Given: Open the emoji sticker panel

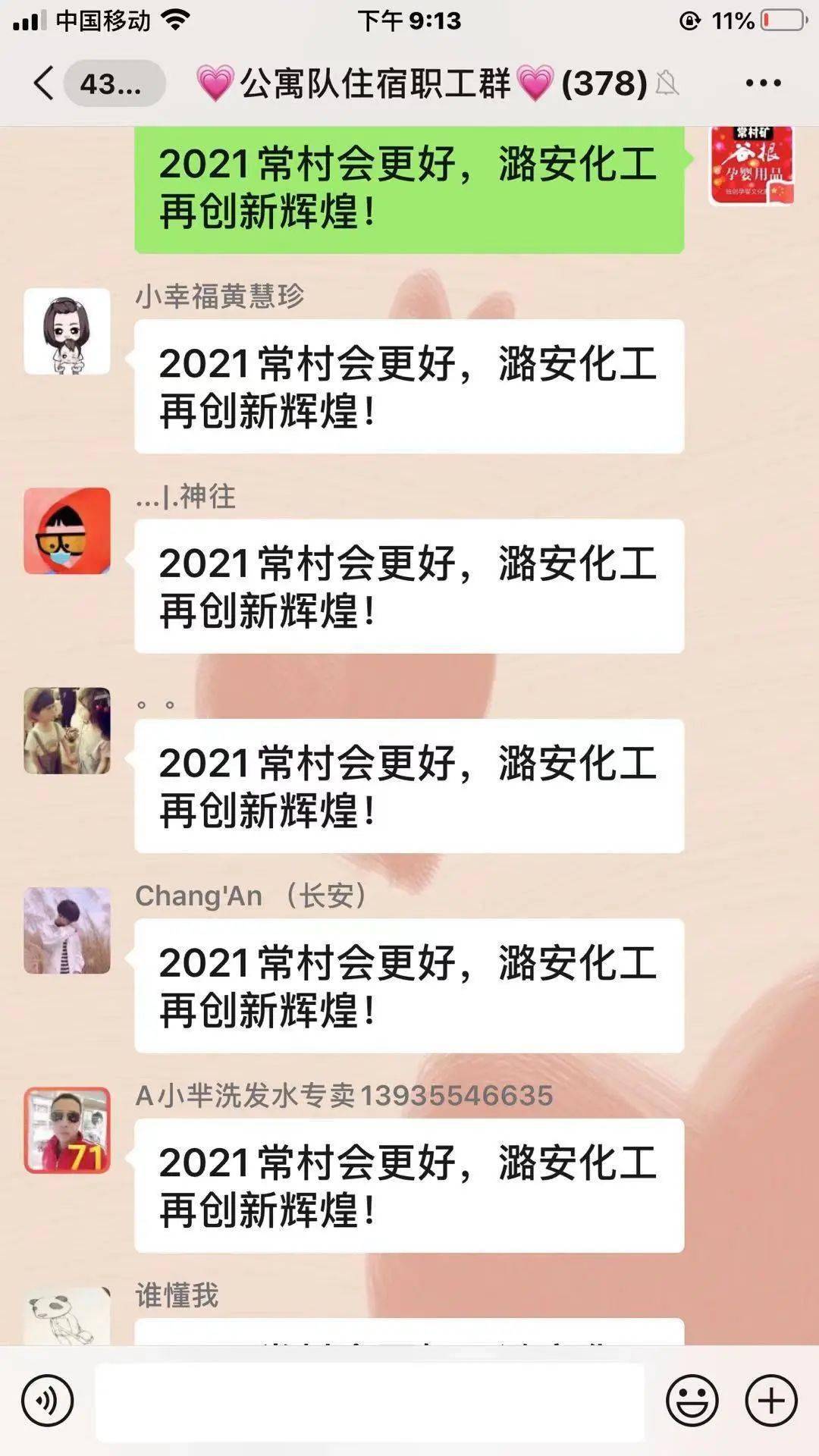Looking at the screenshot, I should (692, 1400).
